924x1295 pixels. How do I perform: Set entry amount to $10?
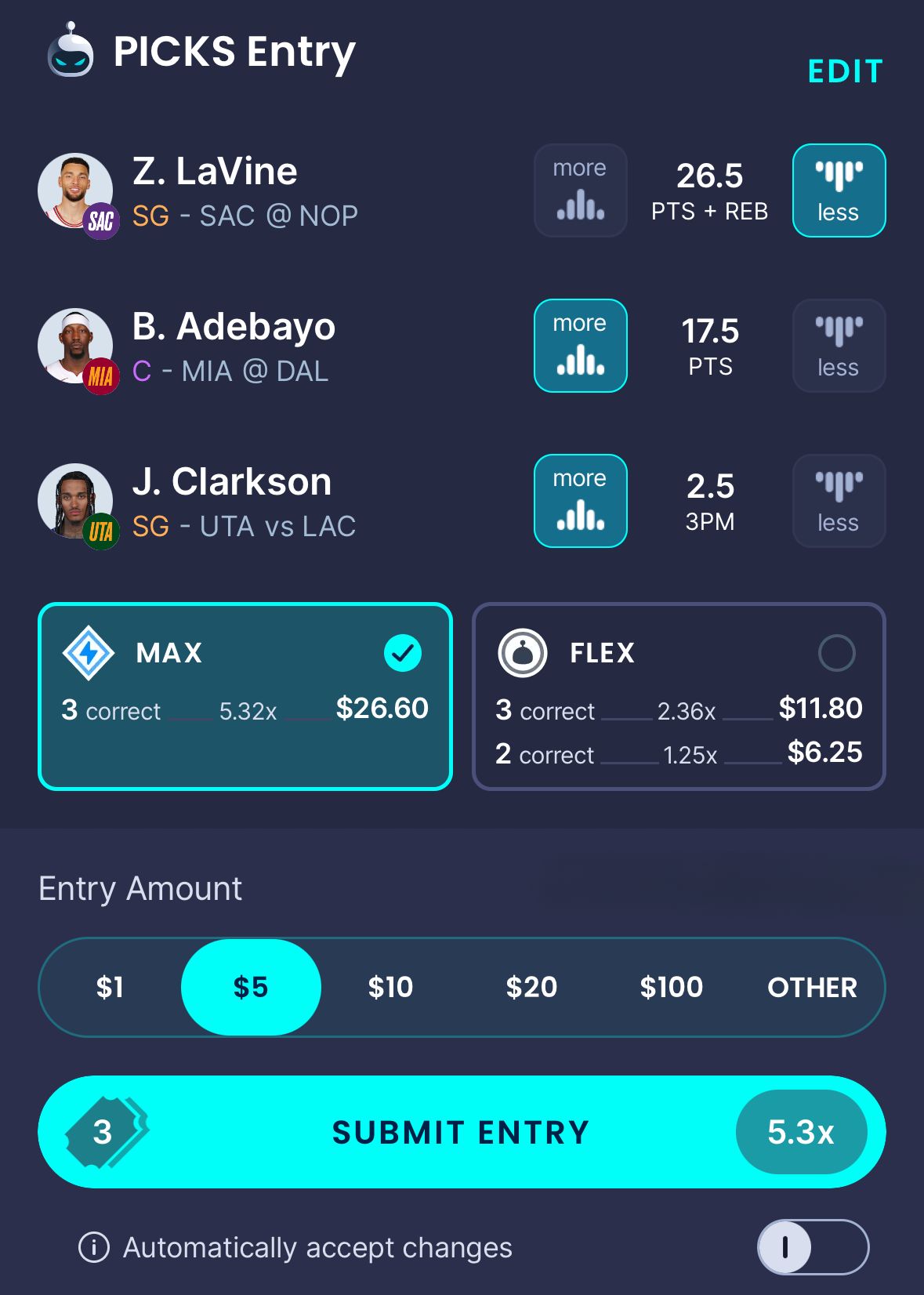pos(390,987)
